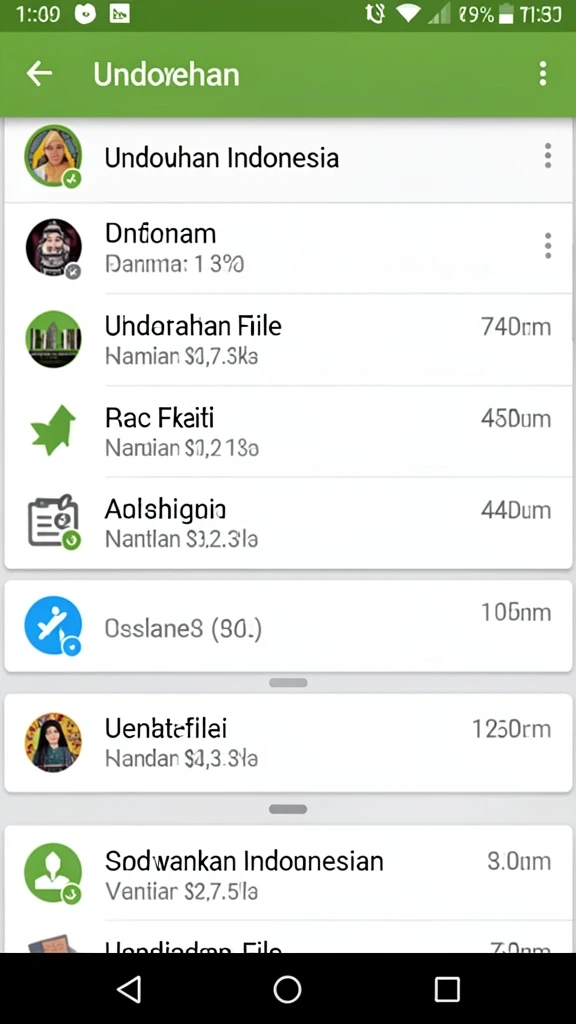Open the three-dot menu beside Dnfionam

tap(547, 246)
